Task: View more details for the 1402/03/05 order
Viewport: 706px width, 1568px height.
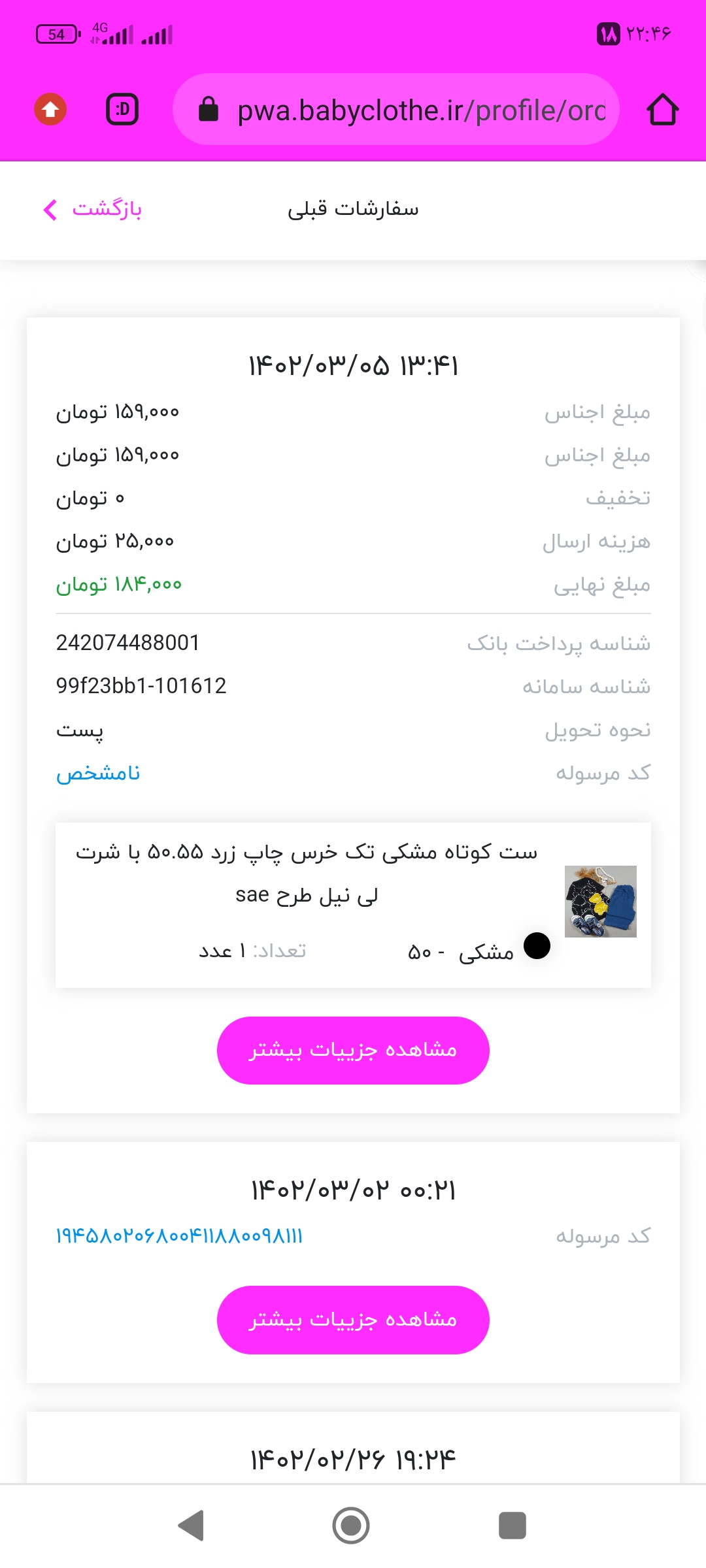Action: pyautogui.click(x=353, y=1050)
